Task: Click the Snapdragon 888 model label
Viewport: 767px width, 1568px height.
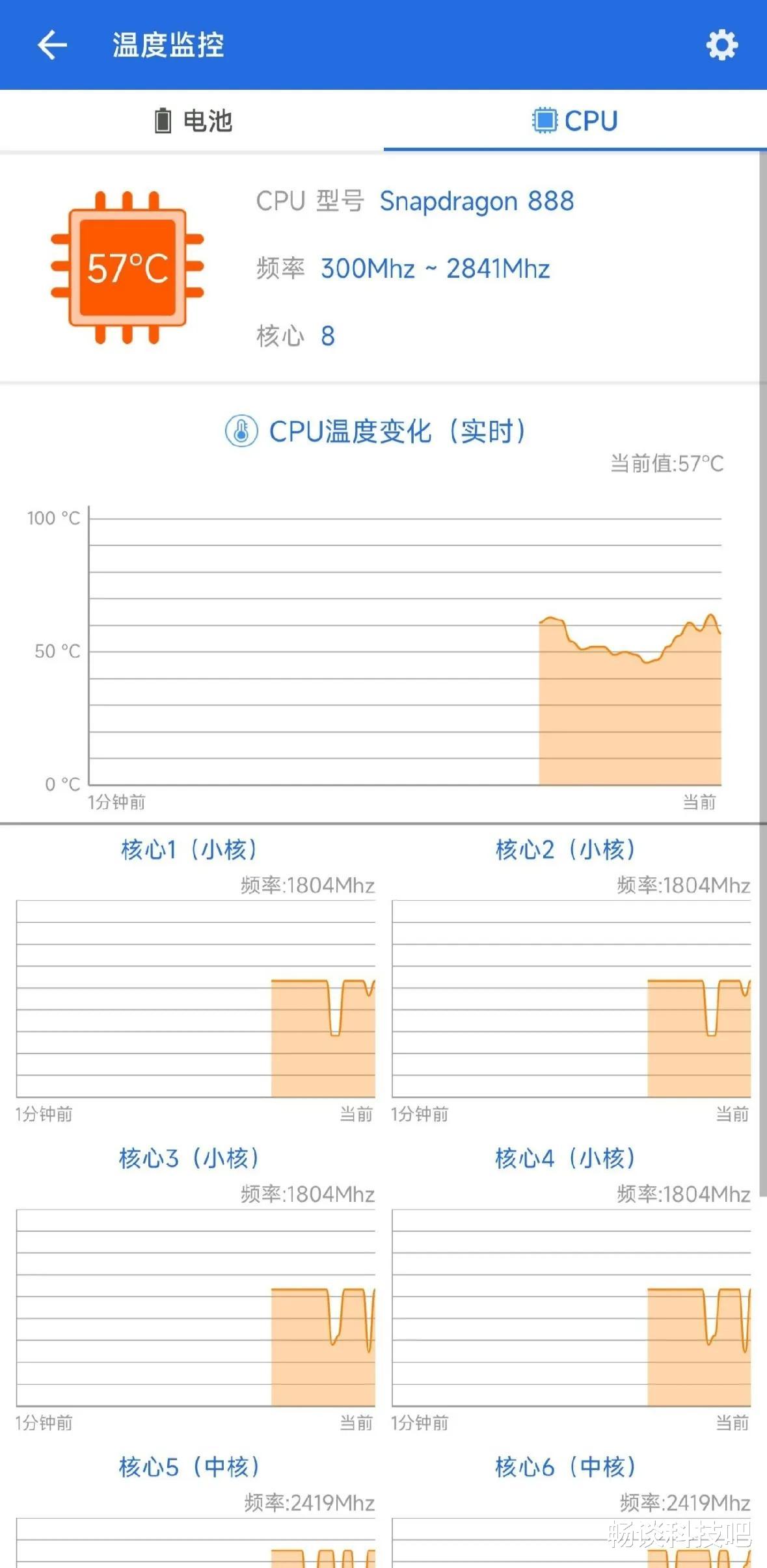Action: pos(477,202)
